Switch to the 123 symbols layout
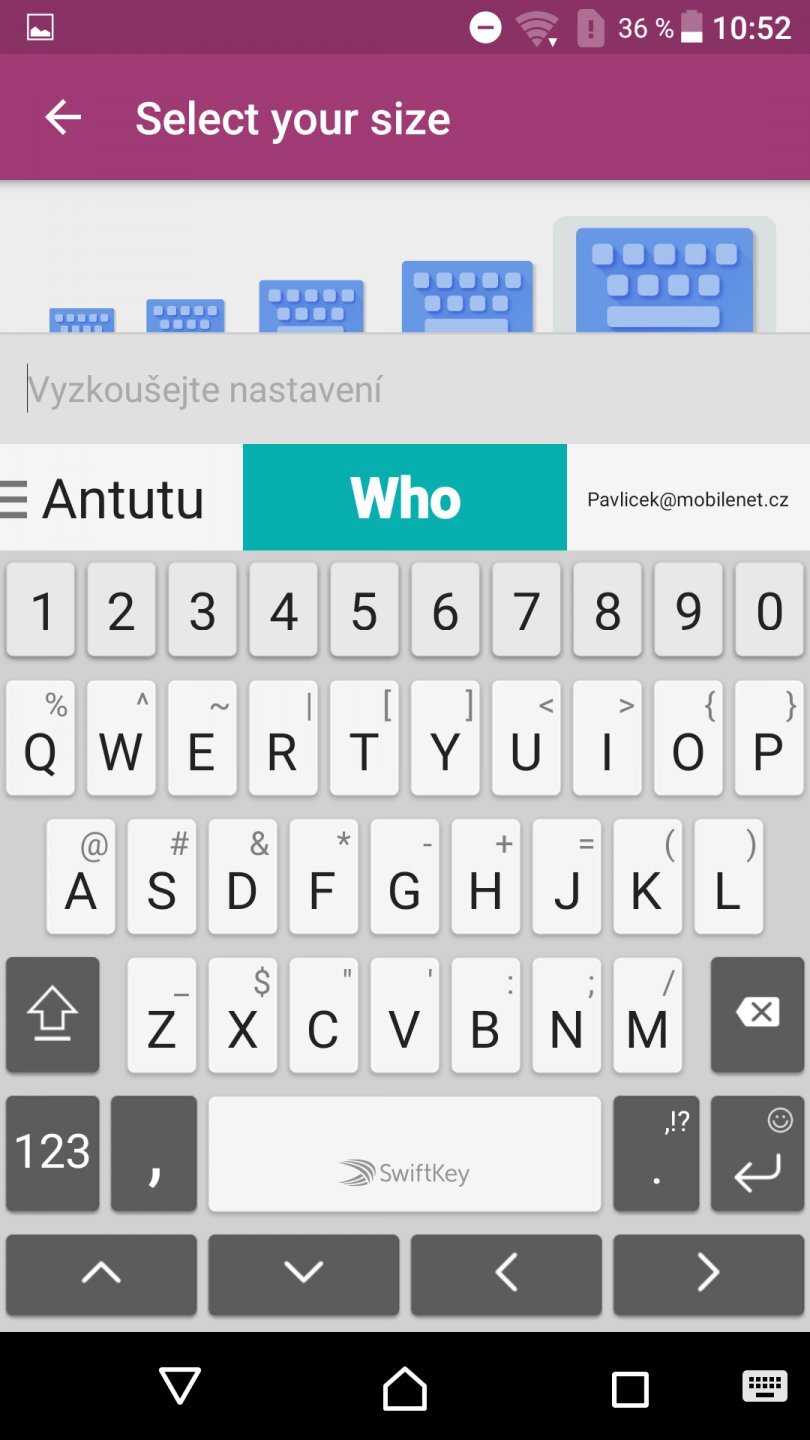 tap(53, 1153)
